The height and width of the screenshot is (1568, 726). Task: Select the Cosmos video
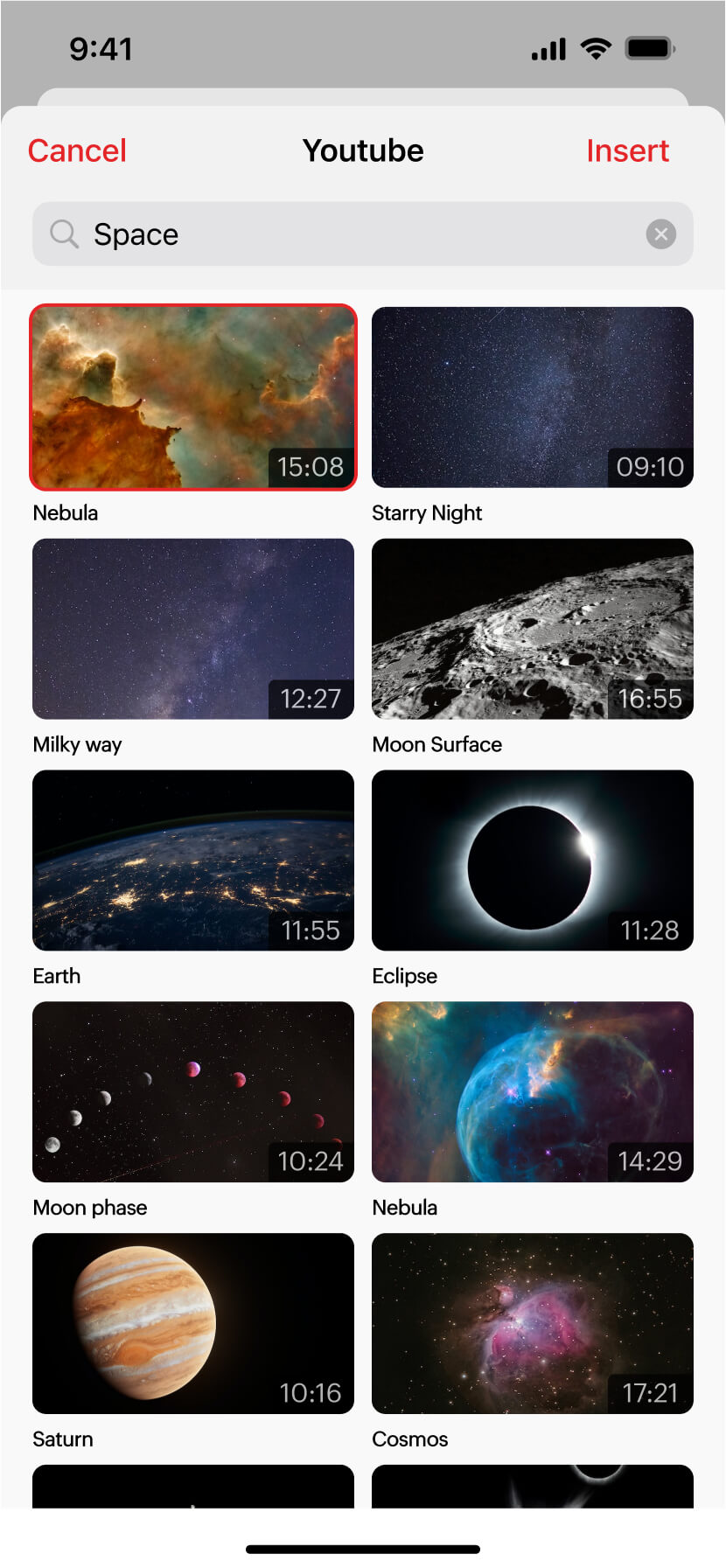click(532, 1323)
